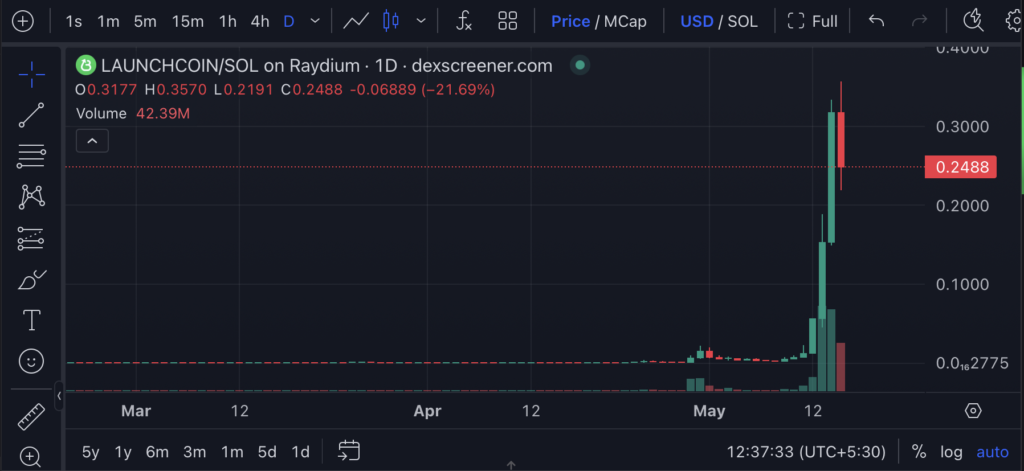Enter Full screen mode

(x=812, y=21)
